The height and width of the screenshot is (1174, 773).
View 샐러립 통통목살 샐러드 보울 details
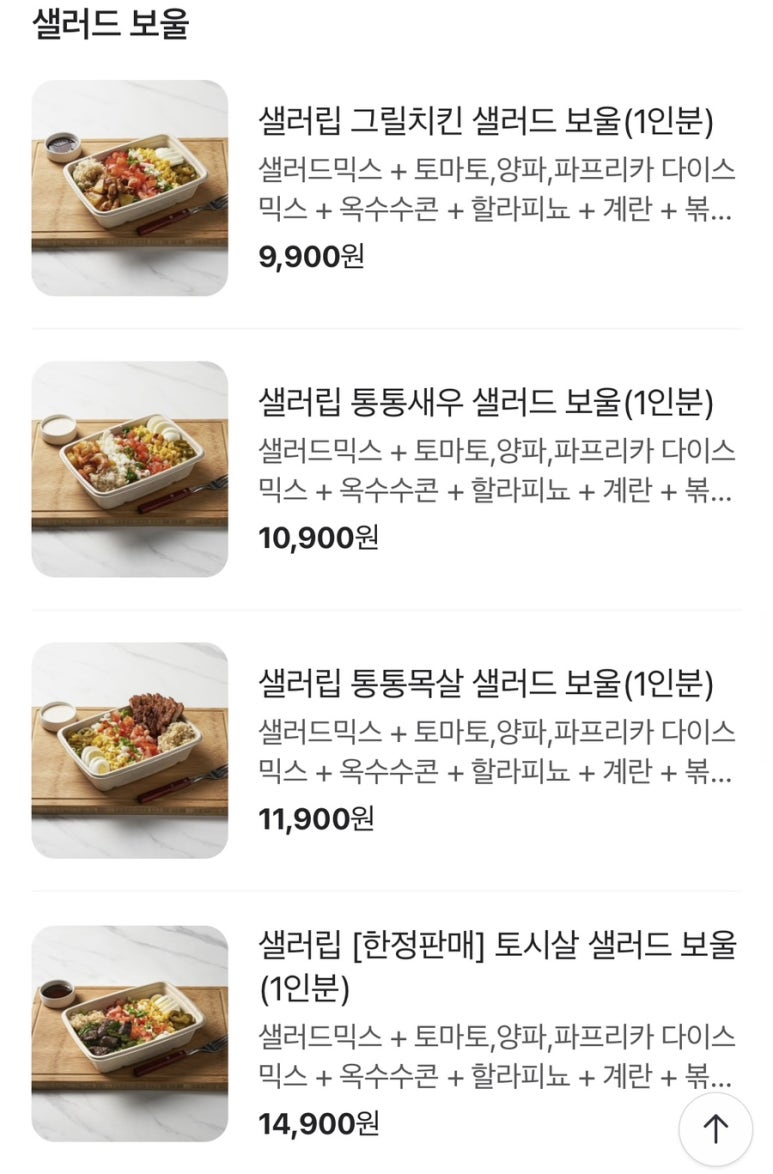click(x=485, y=685)
